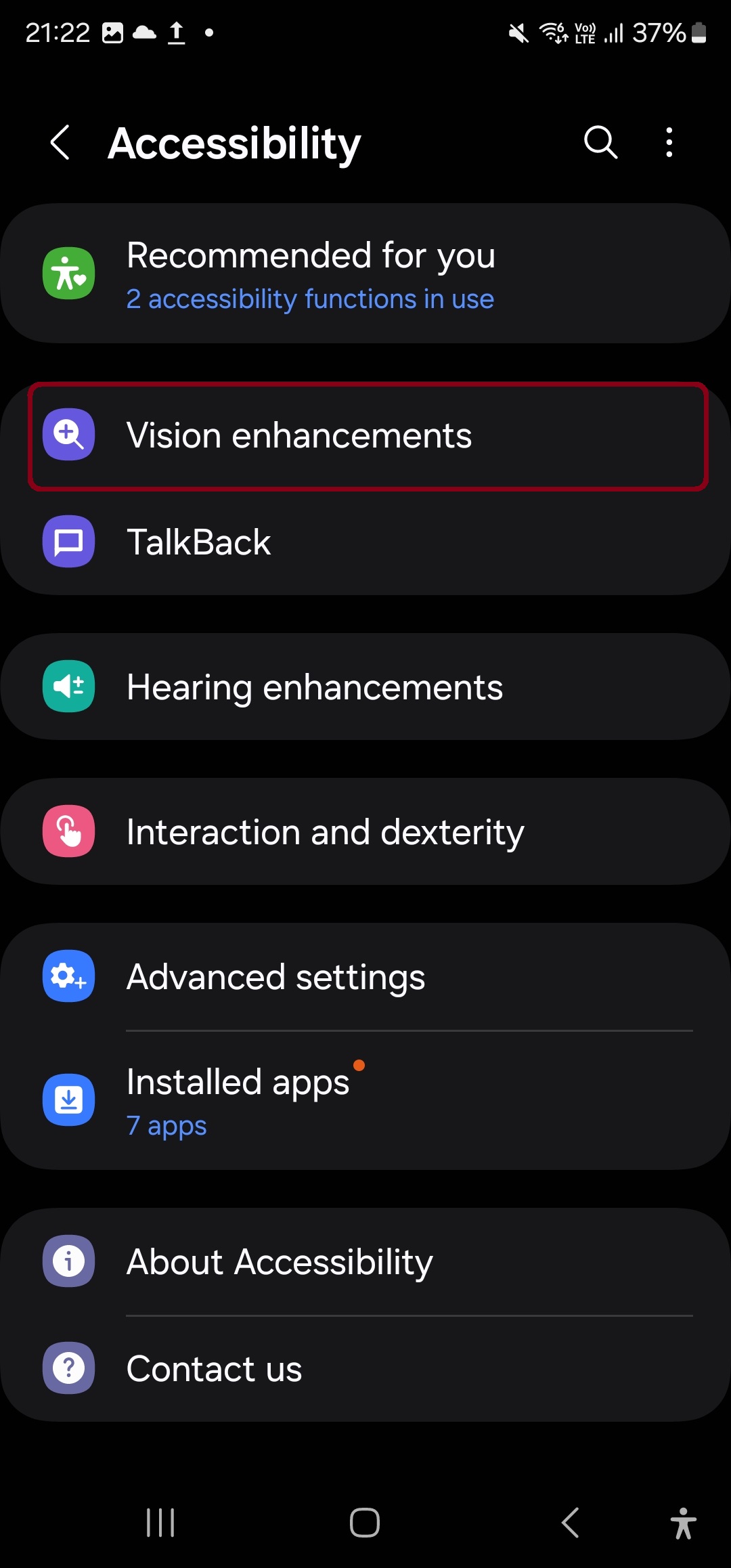Open Vision enhancements
This screenshot has width=731, height=1568.
click(365, 435)
